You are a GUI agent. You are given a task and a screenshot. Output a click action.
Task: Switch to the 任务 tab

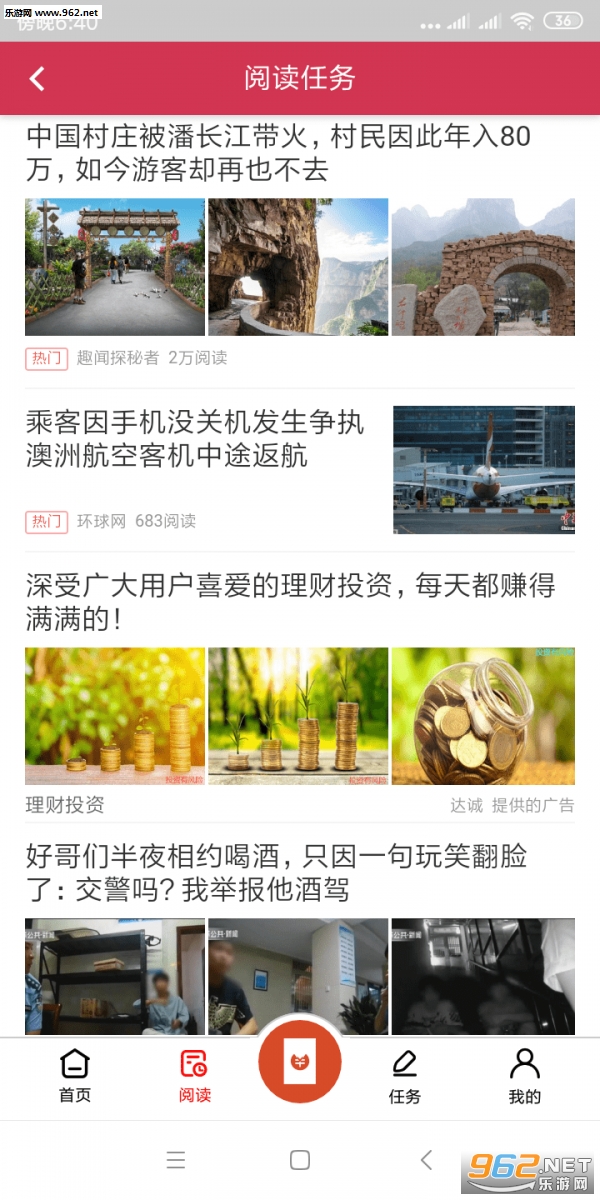405,1076
